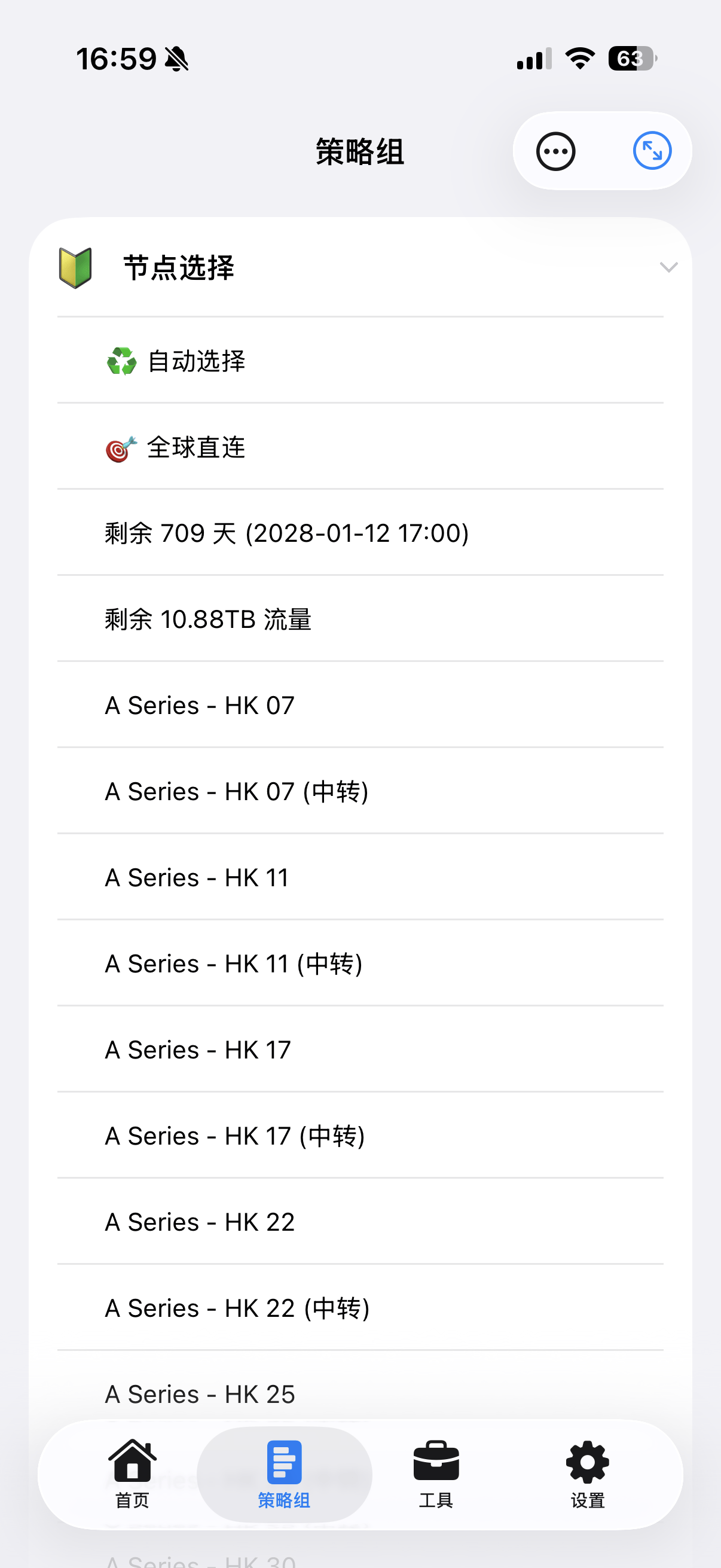Image resolution: width=721 pixels, height=1568 pixels.
Task: Switch to the 设置 tab
Action: click(x=587, y=1473)
